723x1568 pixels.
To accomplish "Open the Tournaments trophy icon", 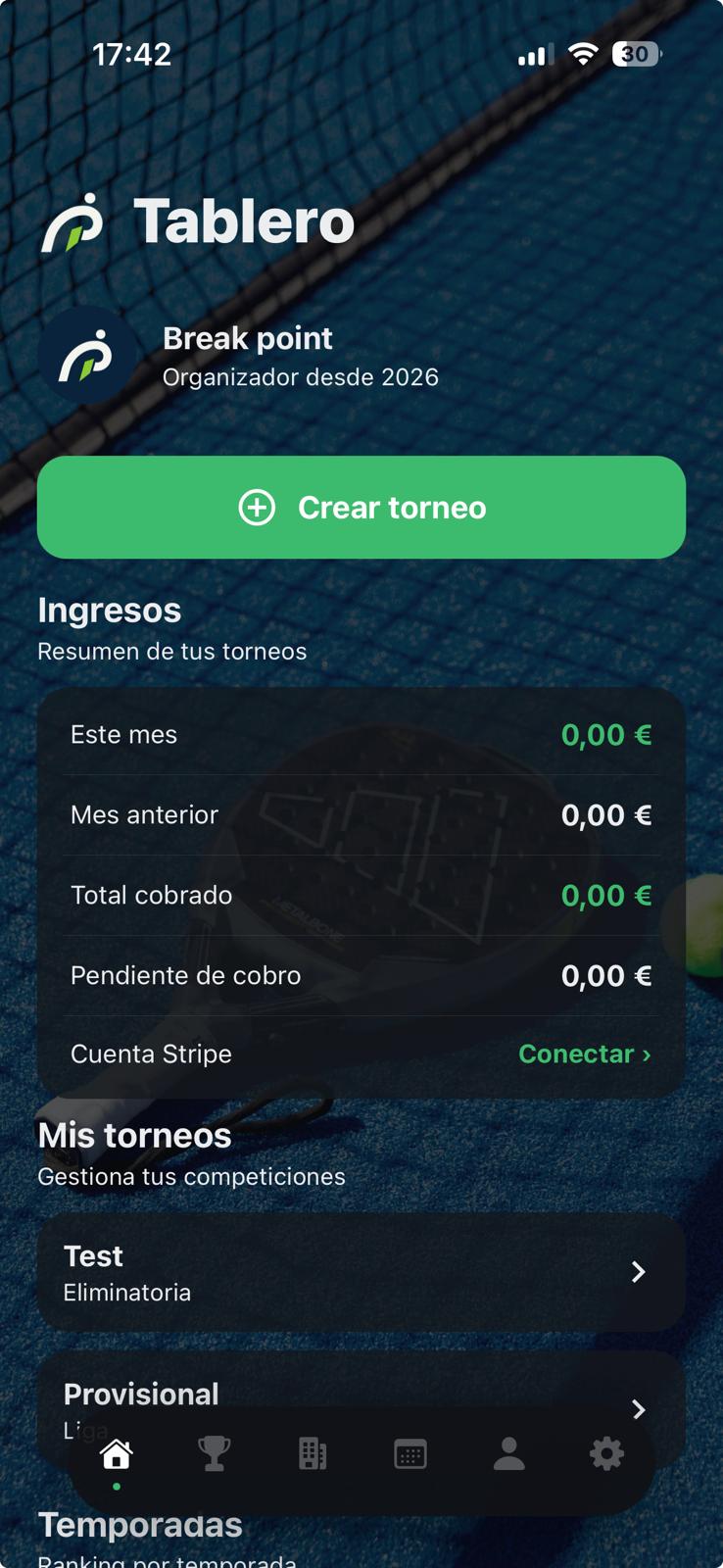I will (x=215, y=1455).
